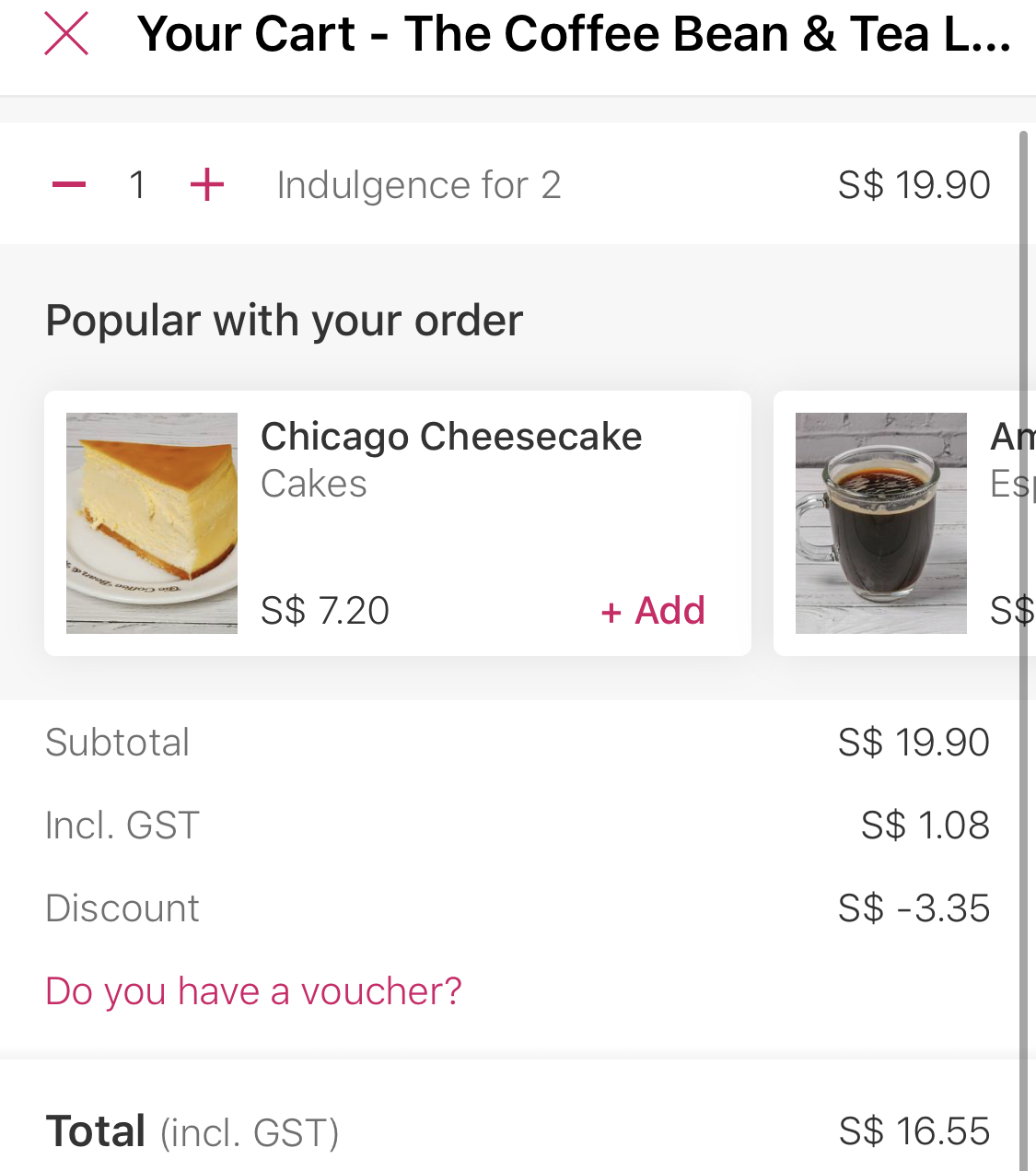Close the cart screen

(x=66, y=34)
